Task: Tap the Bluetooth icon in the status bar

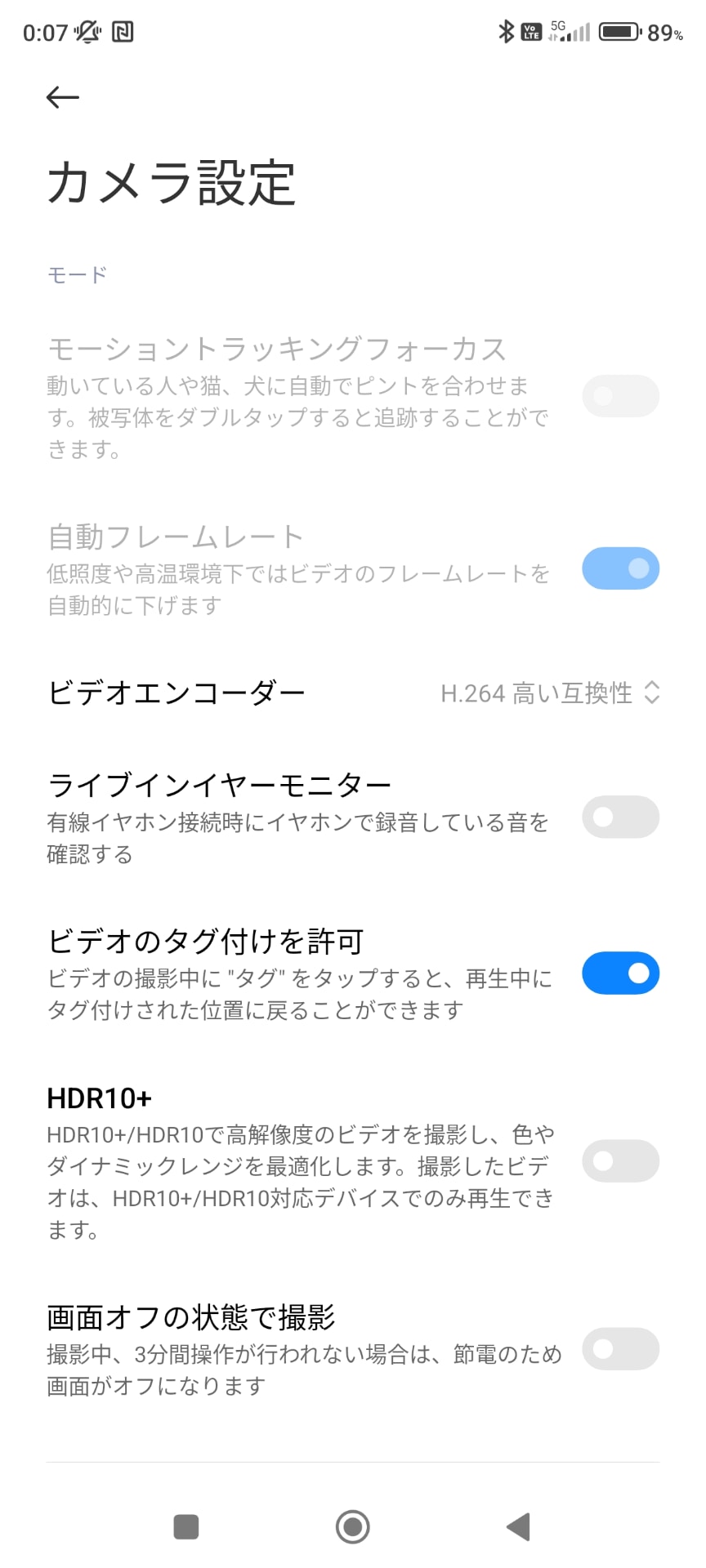Action: pos(507,31)
